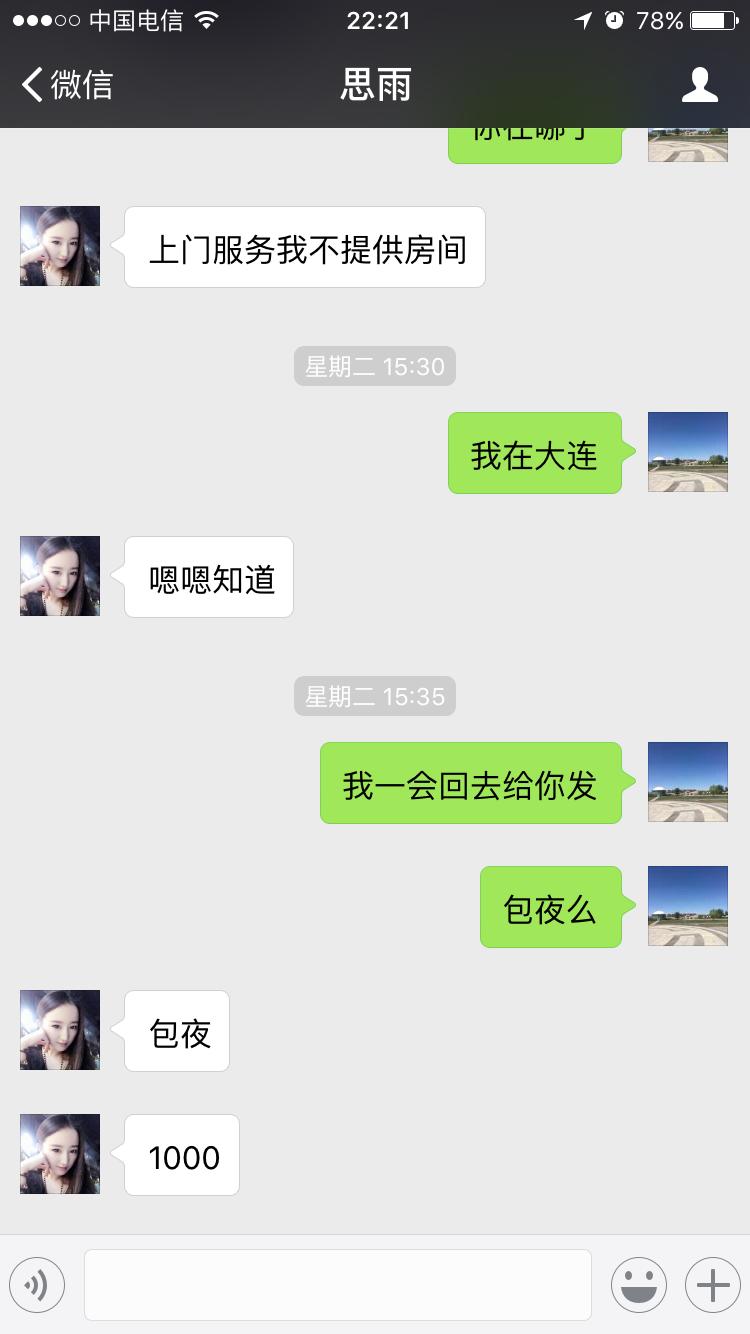The image size is (750, 1334).
Task: View my avatar beside 我在大连
Action: 687,452
